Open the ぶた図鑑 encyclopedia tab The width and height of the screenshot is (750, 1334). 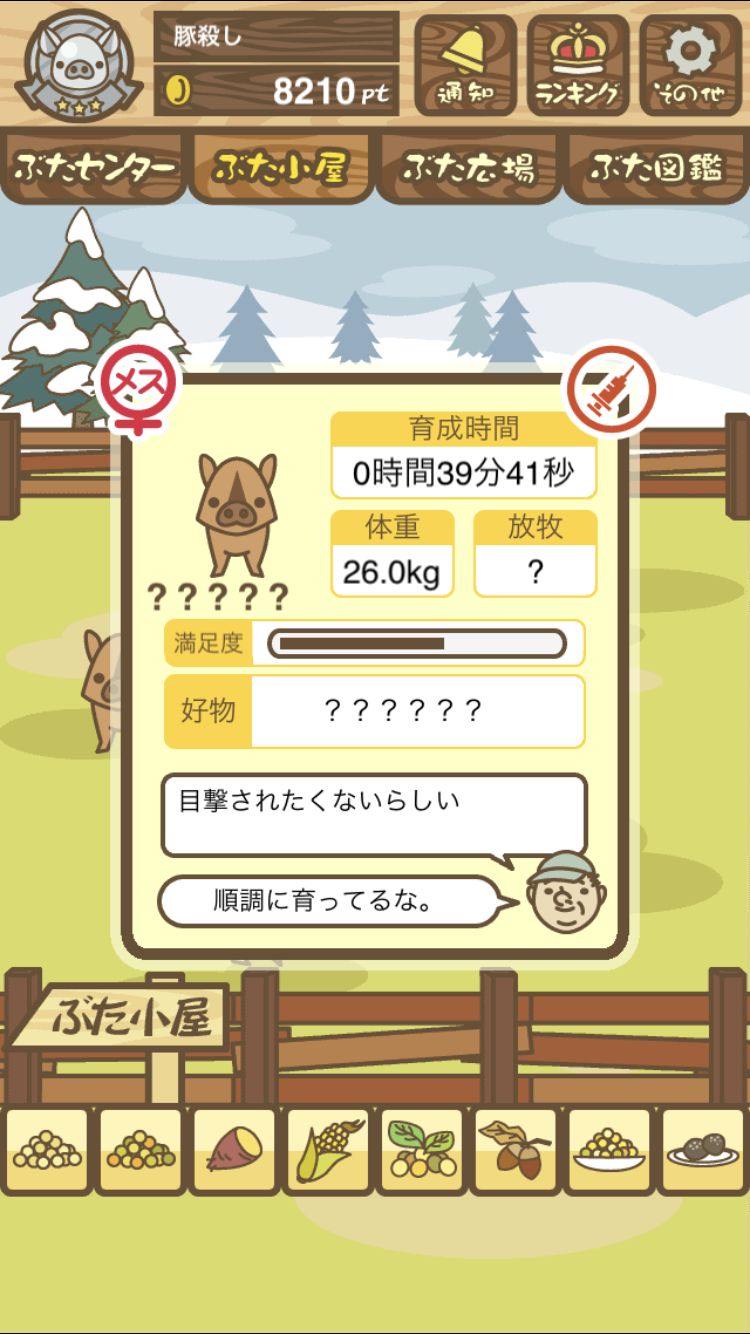click(656, 168)
